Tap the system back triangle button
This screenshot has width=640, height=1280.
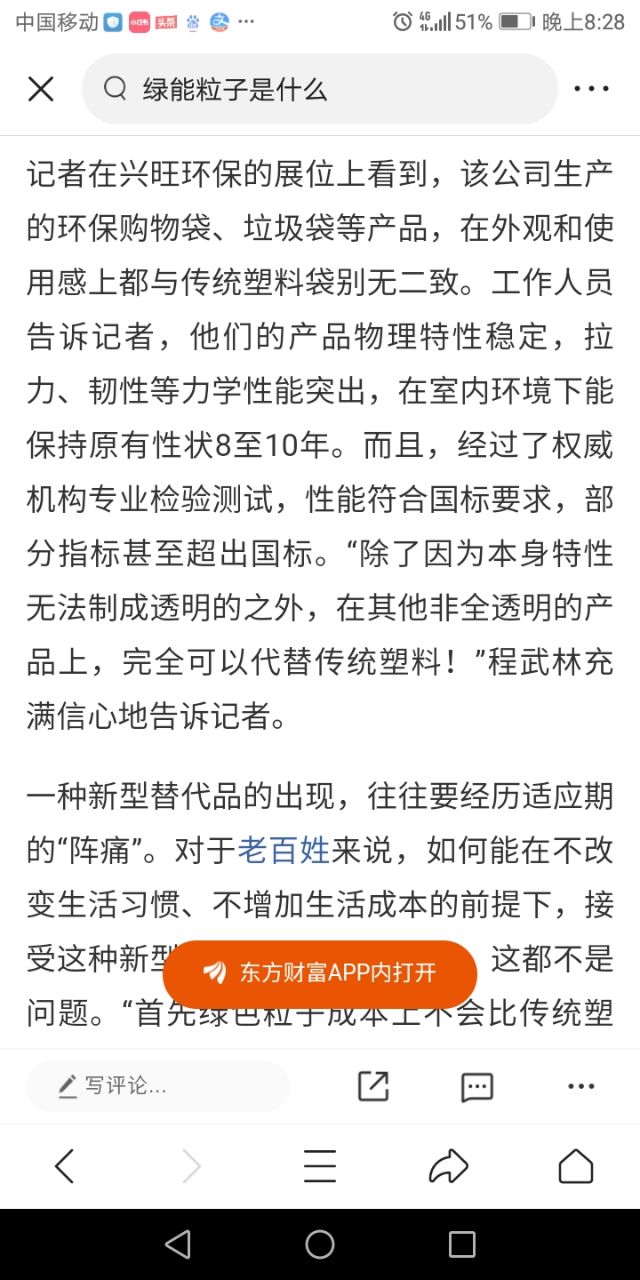[178, 1244]
